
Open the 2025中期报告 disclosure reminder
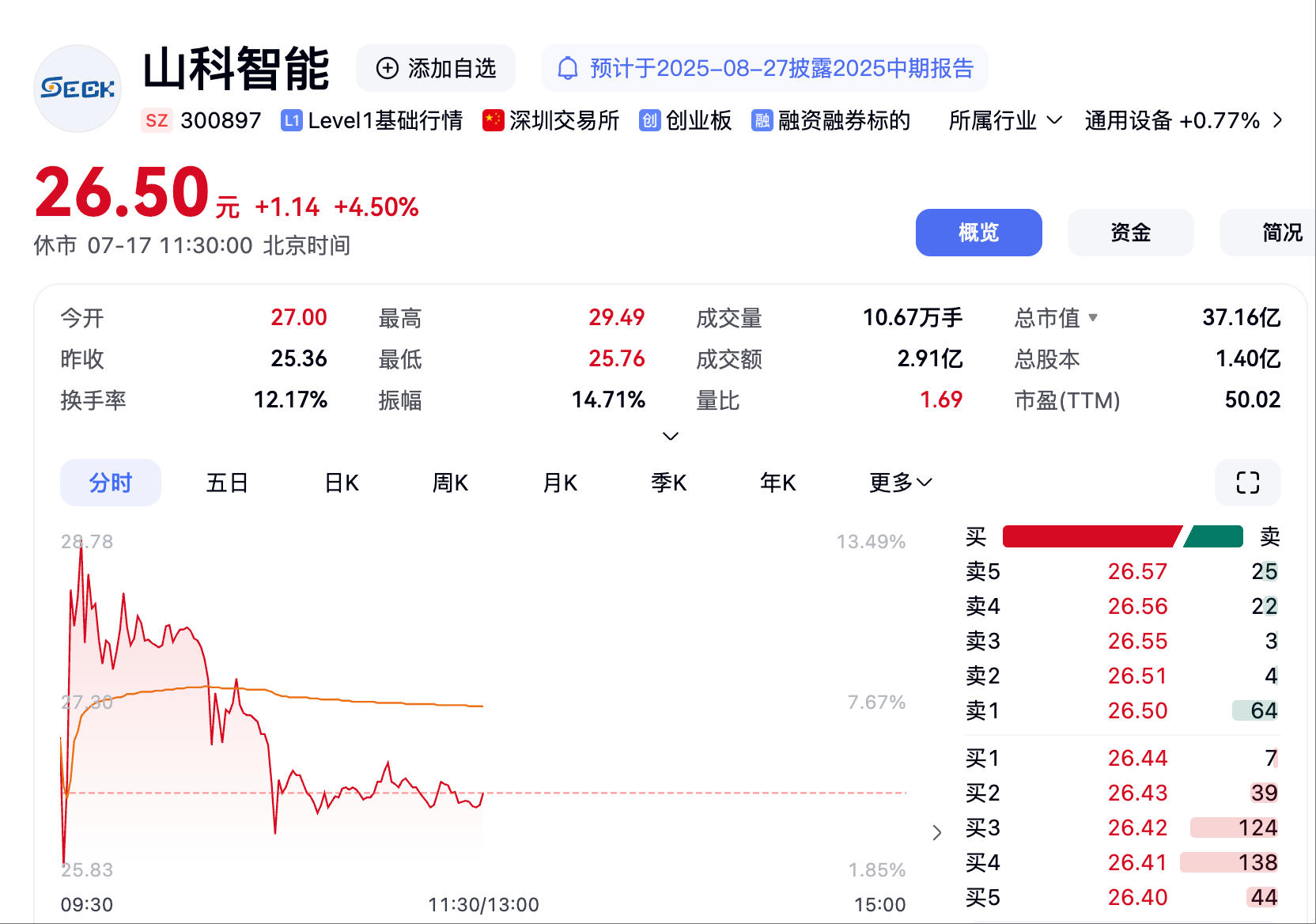[765, 68]
